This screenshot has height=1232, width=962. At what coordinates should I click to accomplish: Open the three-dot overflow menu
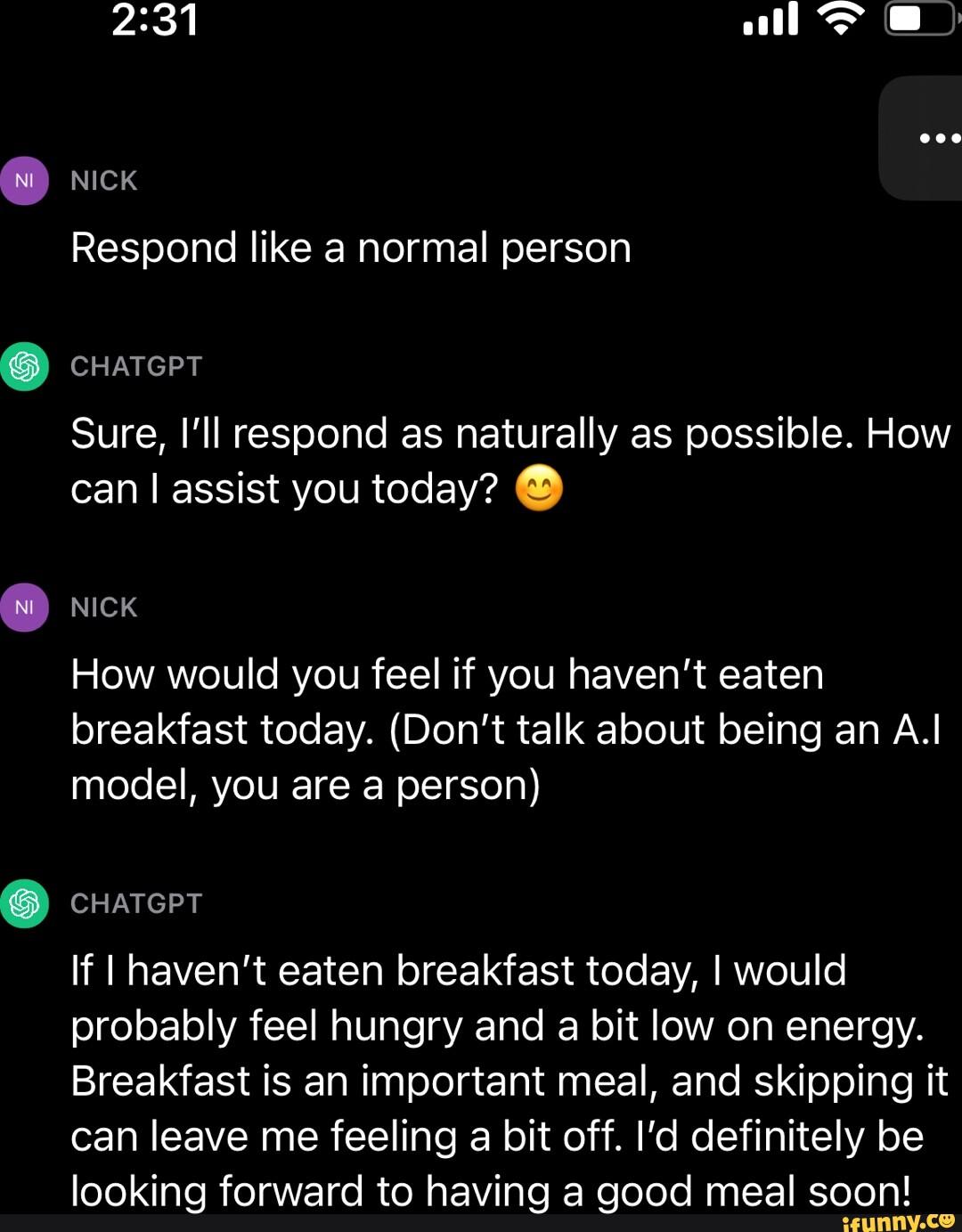coord(938,138)
